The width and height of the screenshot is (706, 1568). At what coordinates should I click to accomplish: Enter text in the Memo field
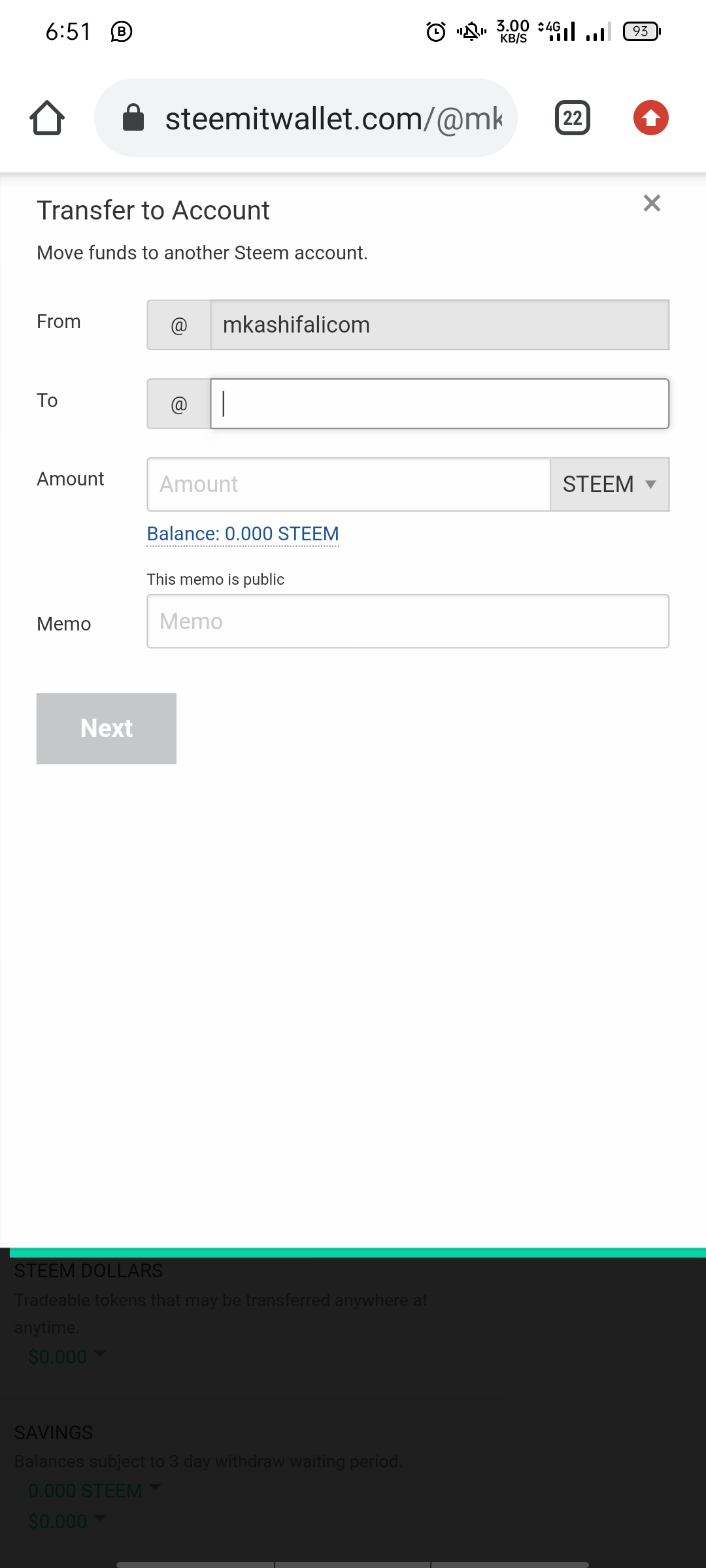pyautogui.click(x=408, y=621)
